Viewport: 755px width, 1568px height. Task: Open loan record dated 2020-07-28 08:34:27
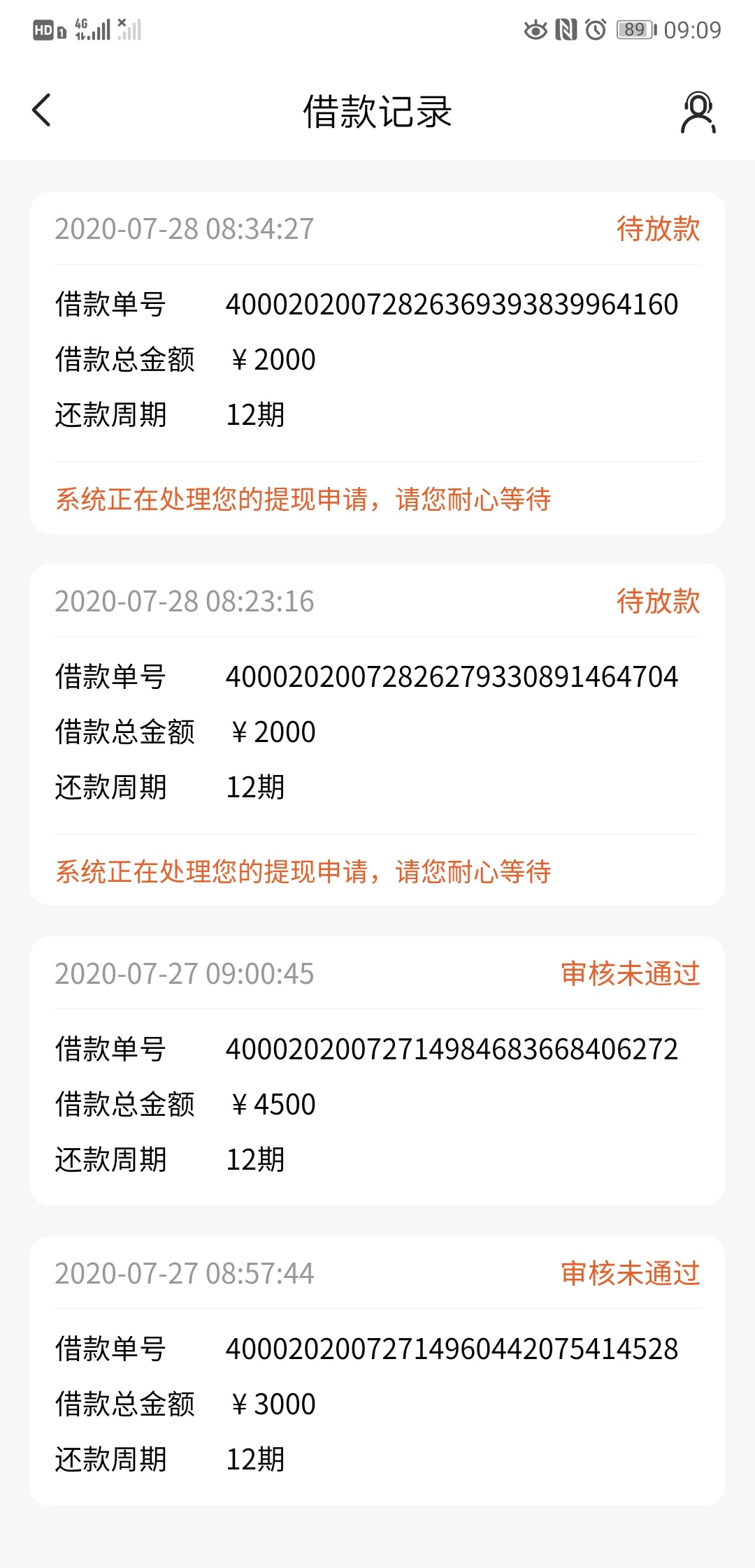pos(377,363)
